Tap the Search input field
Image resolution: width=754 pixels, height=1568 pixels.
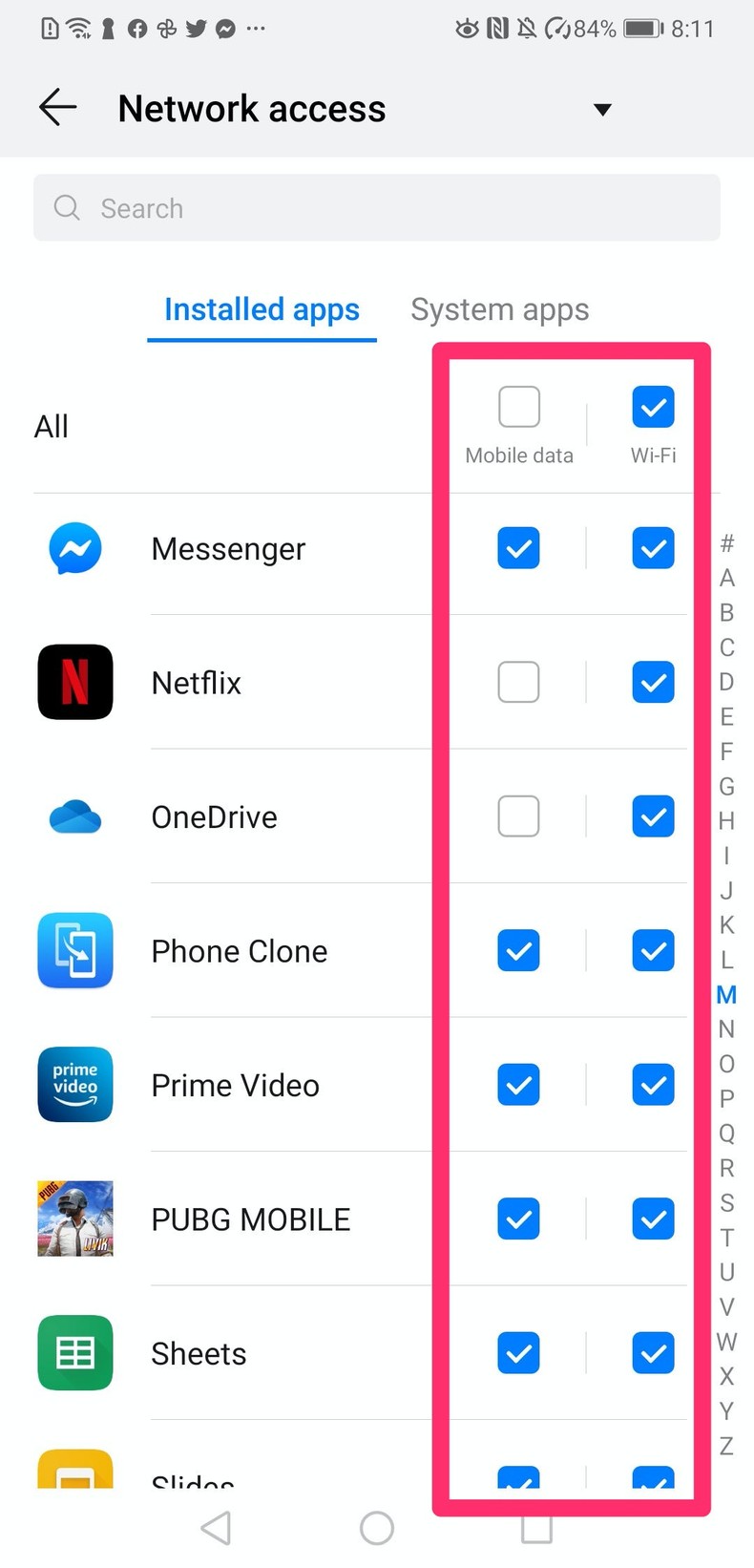tap(286, 207)
